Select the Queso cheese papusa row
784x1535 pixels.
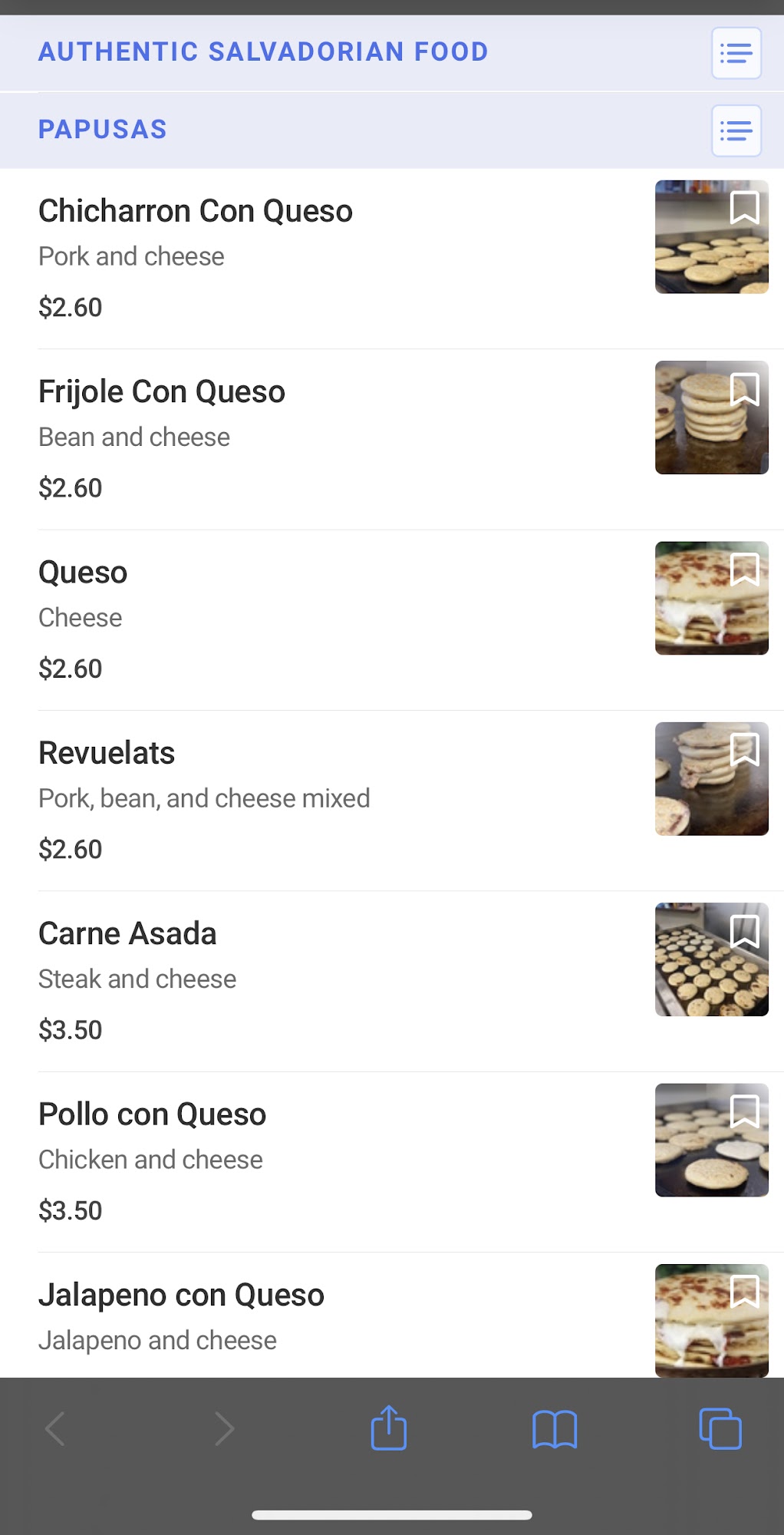(x=83, y=573)
